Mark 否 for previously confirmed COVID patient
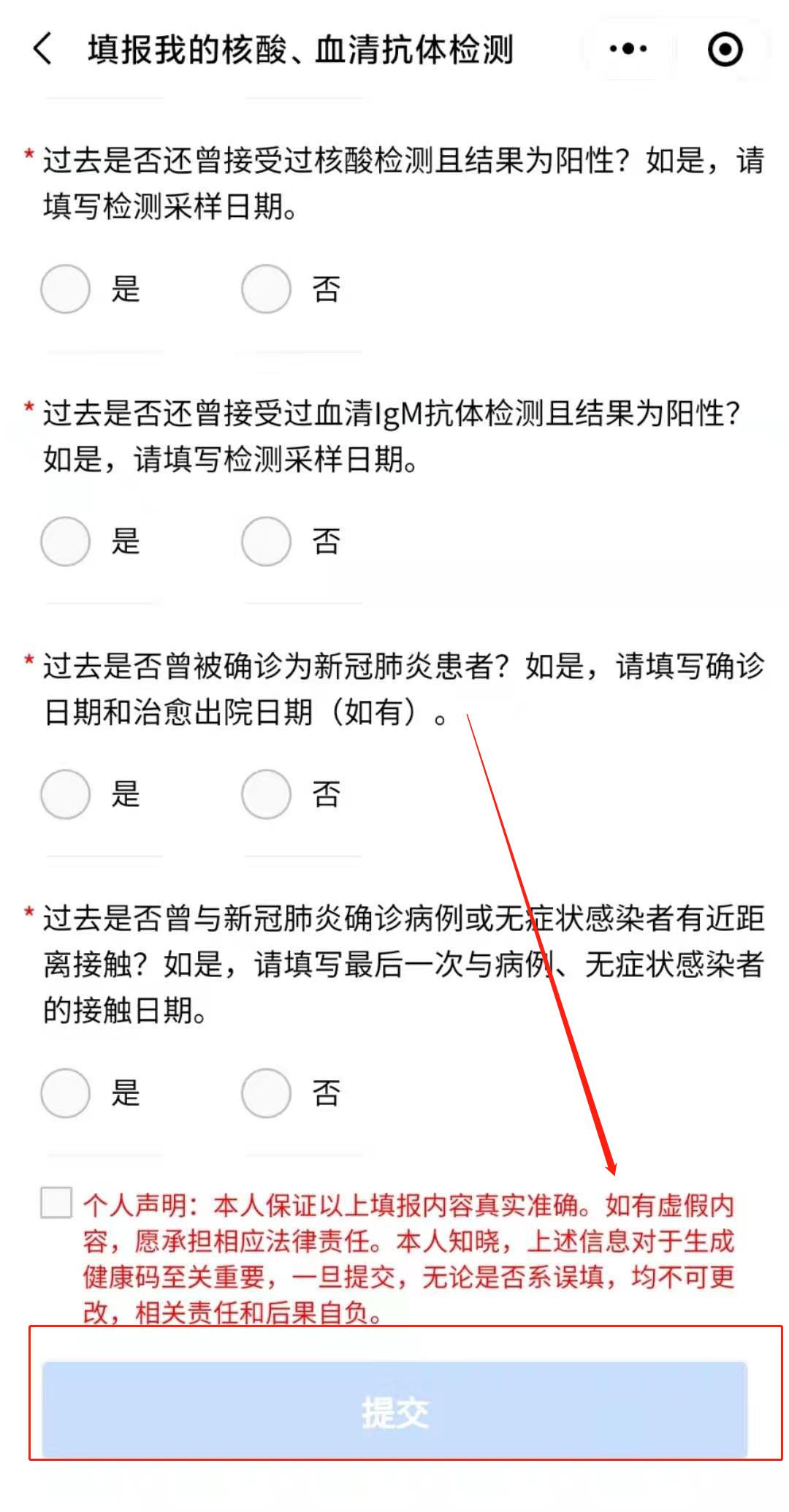Image resolution: width=789 pixels, height=1512 pixels. pos(267,794)
